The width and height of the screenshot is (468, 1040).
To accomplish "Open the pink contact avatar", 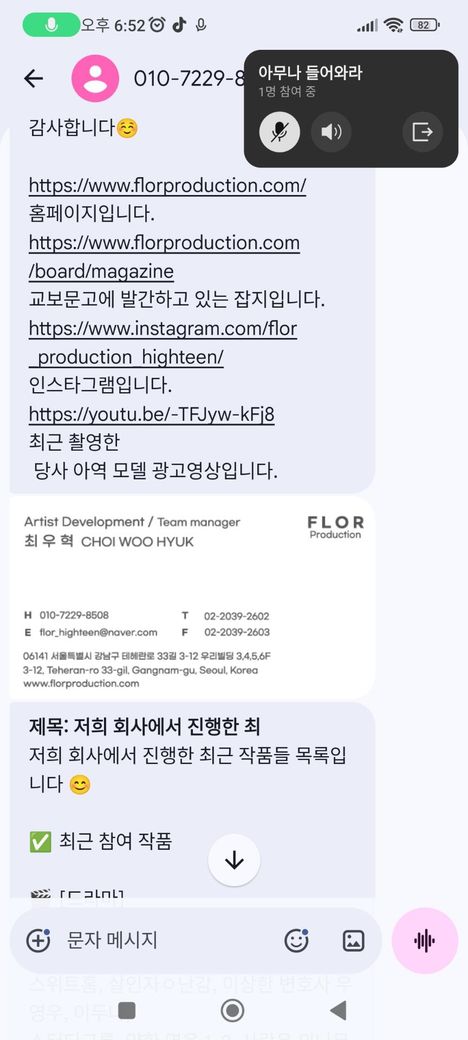I will pyautogui.click(x=95, y=78).
